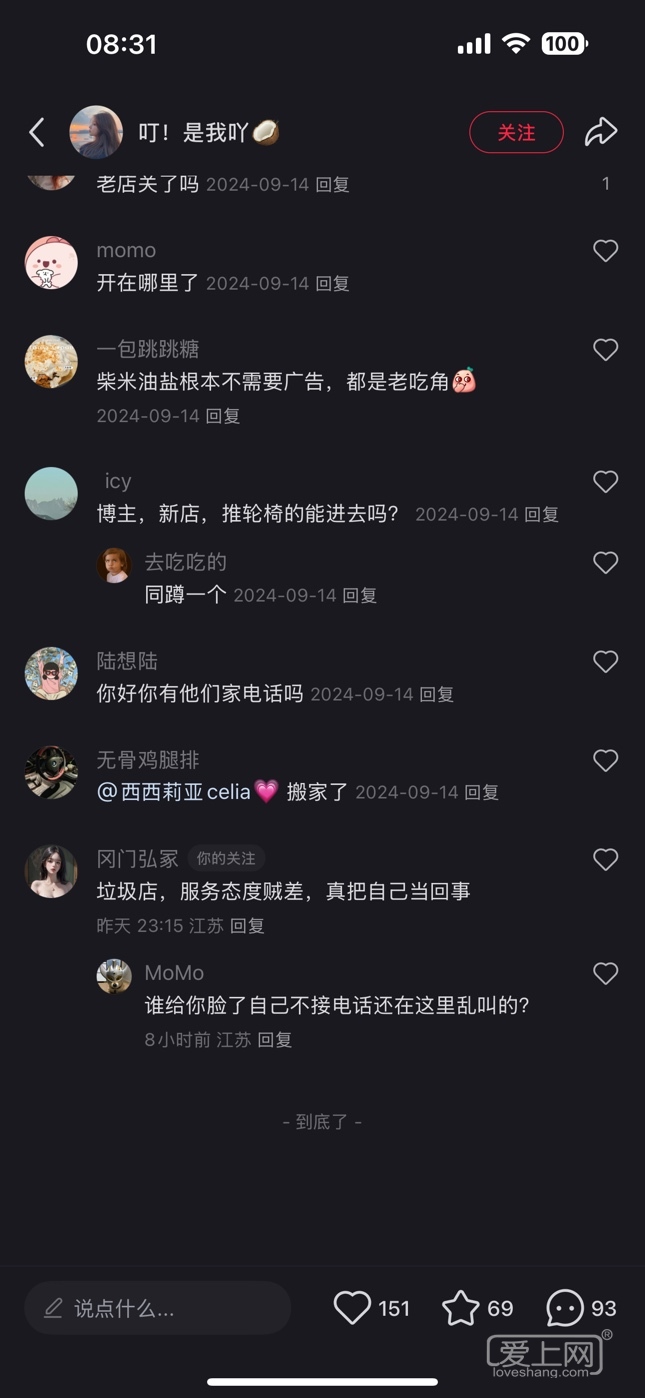Reply to 陆想陆's comment
This screenshot has width=645, height=1398.
(x=437, y=695)
